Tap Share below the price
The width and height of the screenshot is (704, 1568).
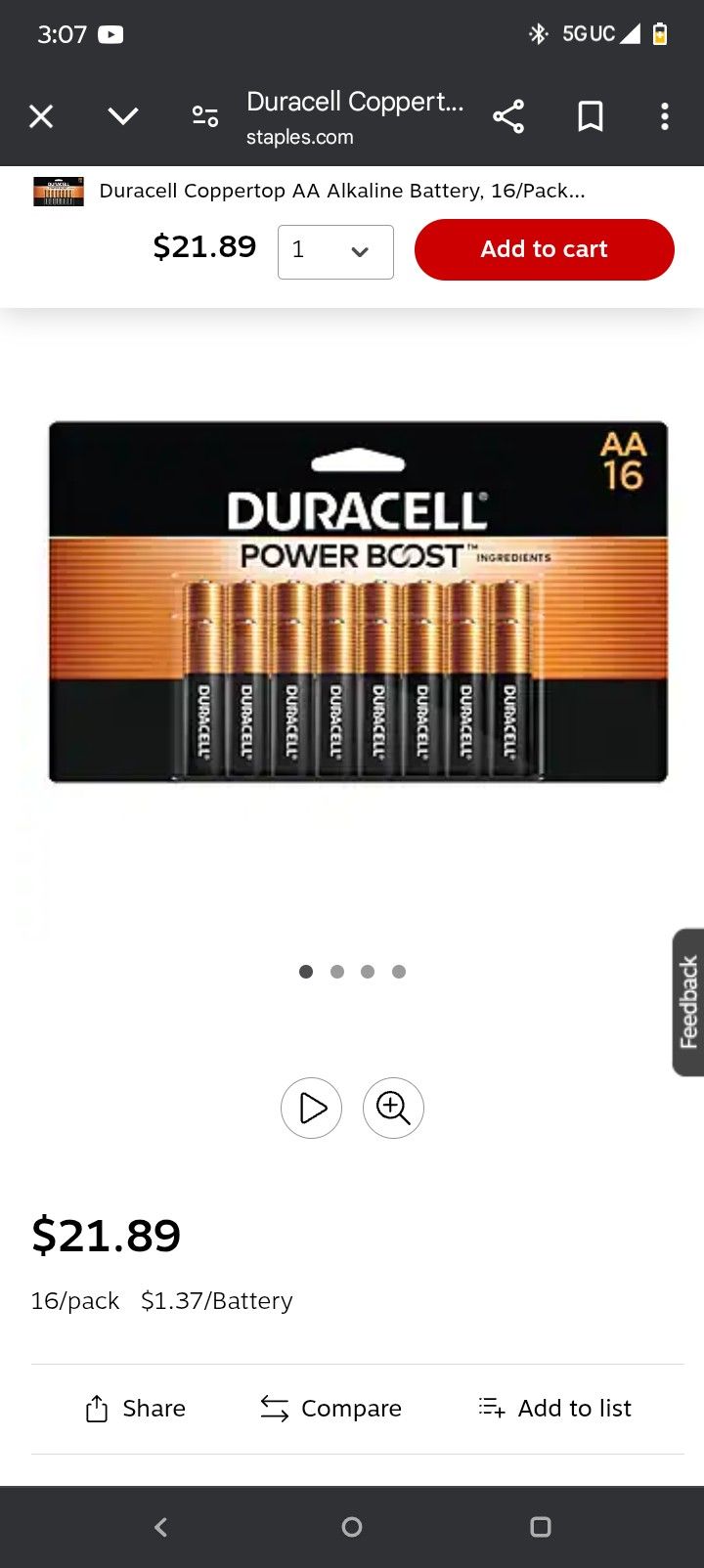coord(136,1409)
